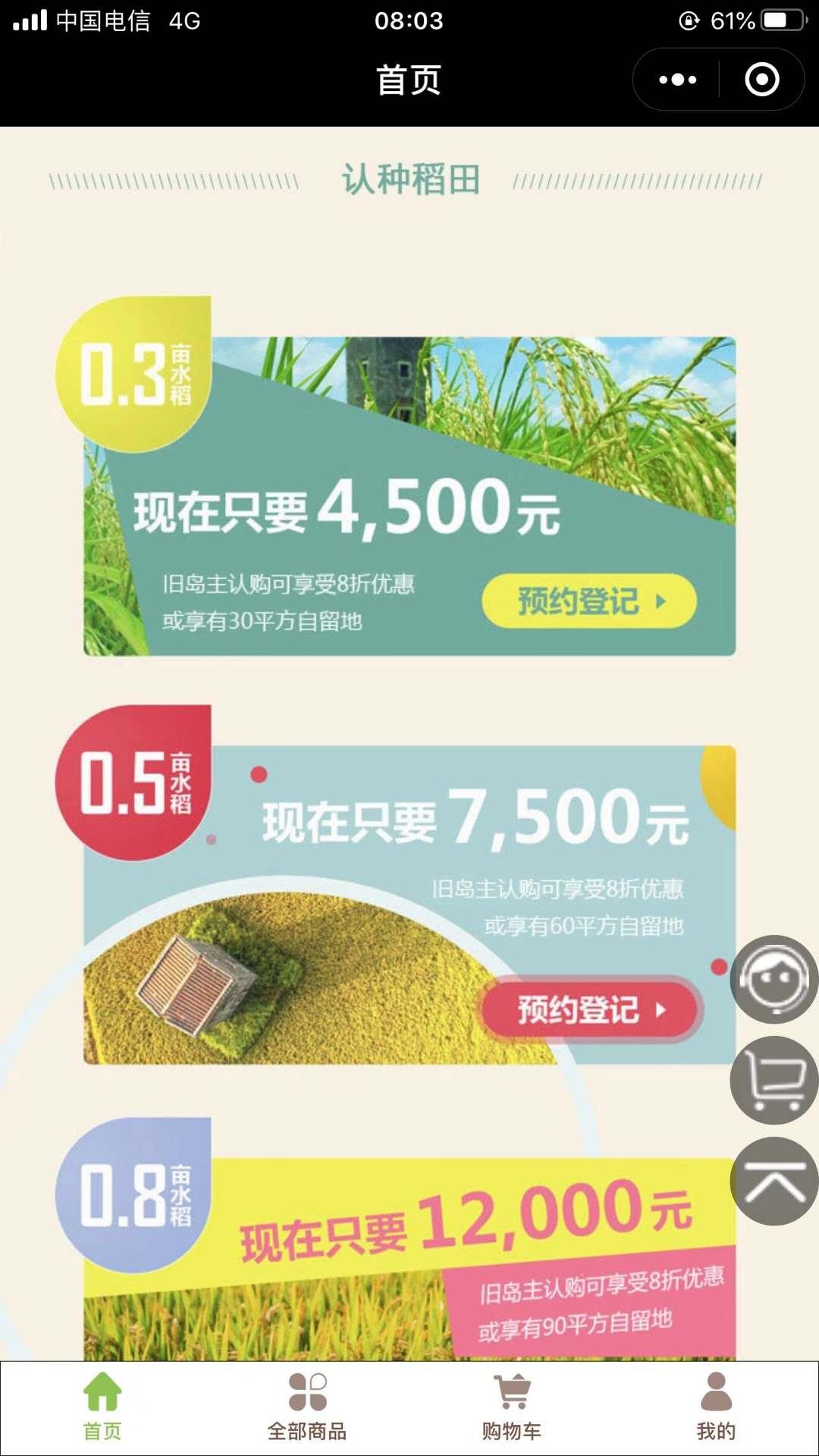Tap 预约登记 on the 4,500元 card
Viewport: 819px width, 1456px height.
[x=589, y=601]
